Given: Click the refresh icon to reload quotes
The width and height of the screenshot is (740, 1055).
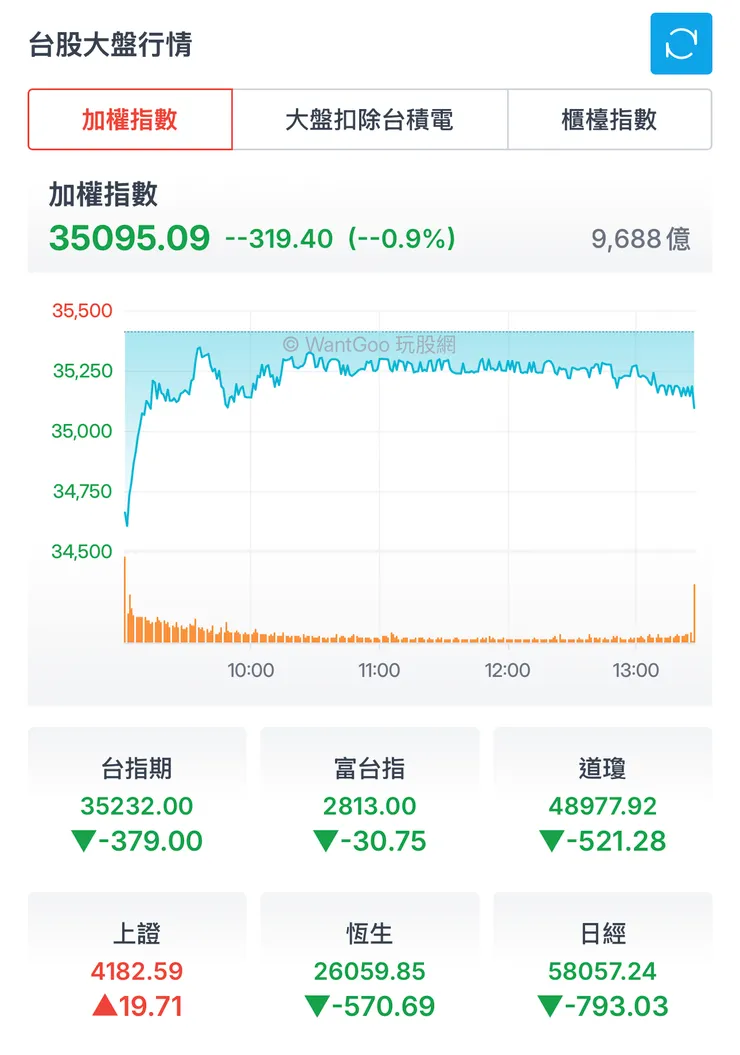Looking at the screenshot, I should pyautogui.click(x=681, y=42).
